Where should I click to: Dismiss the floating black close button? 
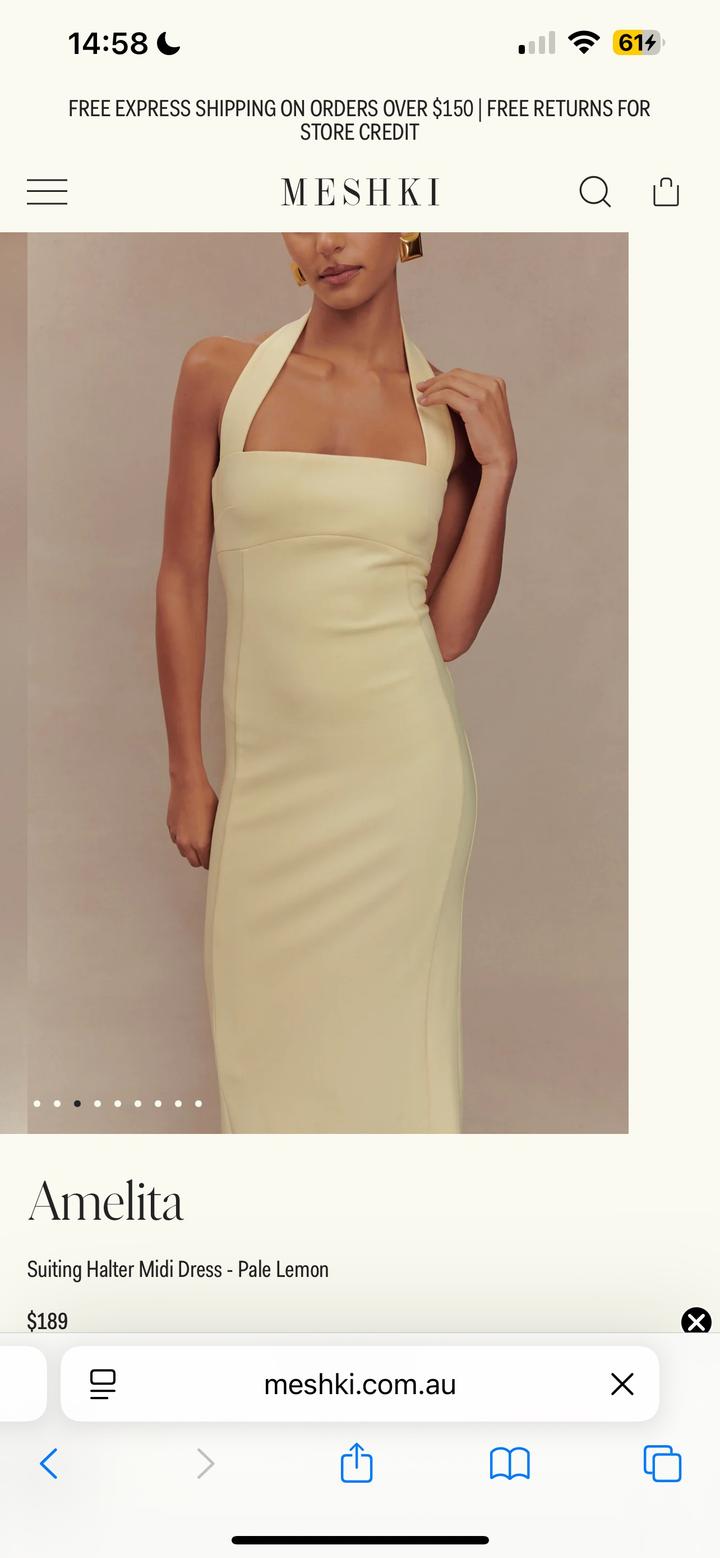696,1322
